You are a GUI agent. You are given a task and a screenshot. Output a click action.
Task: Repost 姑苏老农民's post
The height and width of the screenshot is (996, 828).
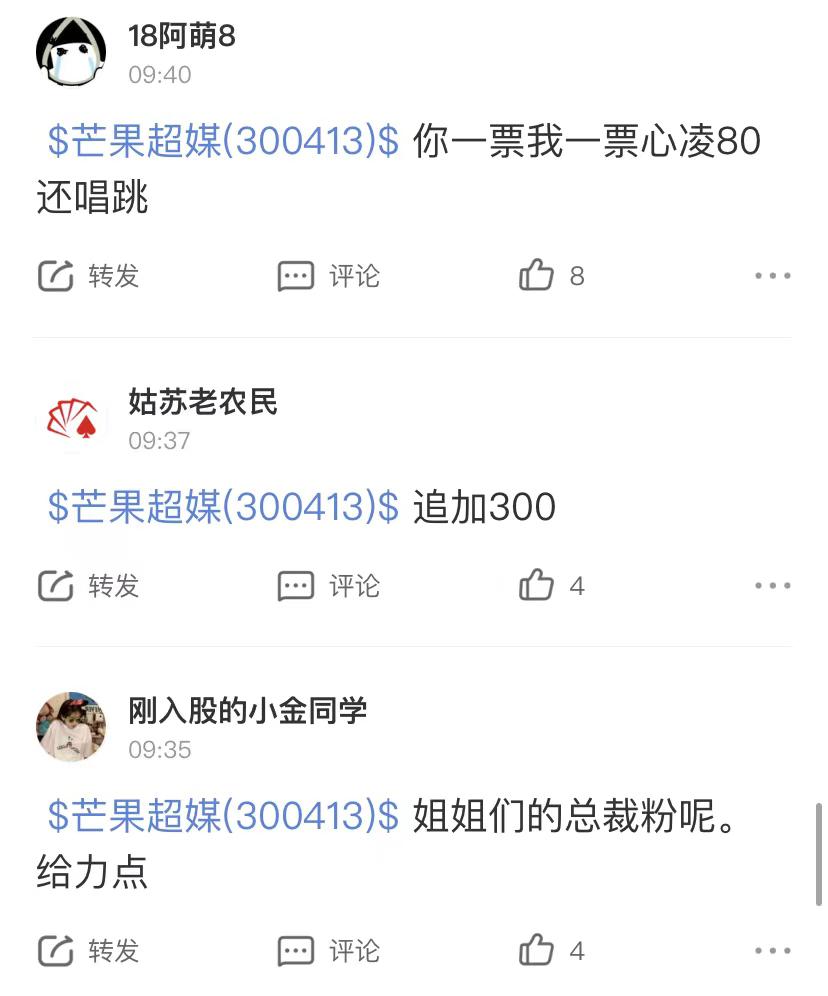point(87,586)
